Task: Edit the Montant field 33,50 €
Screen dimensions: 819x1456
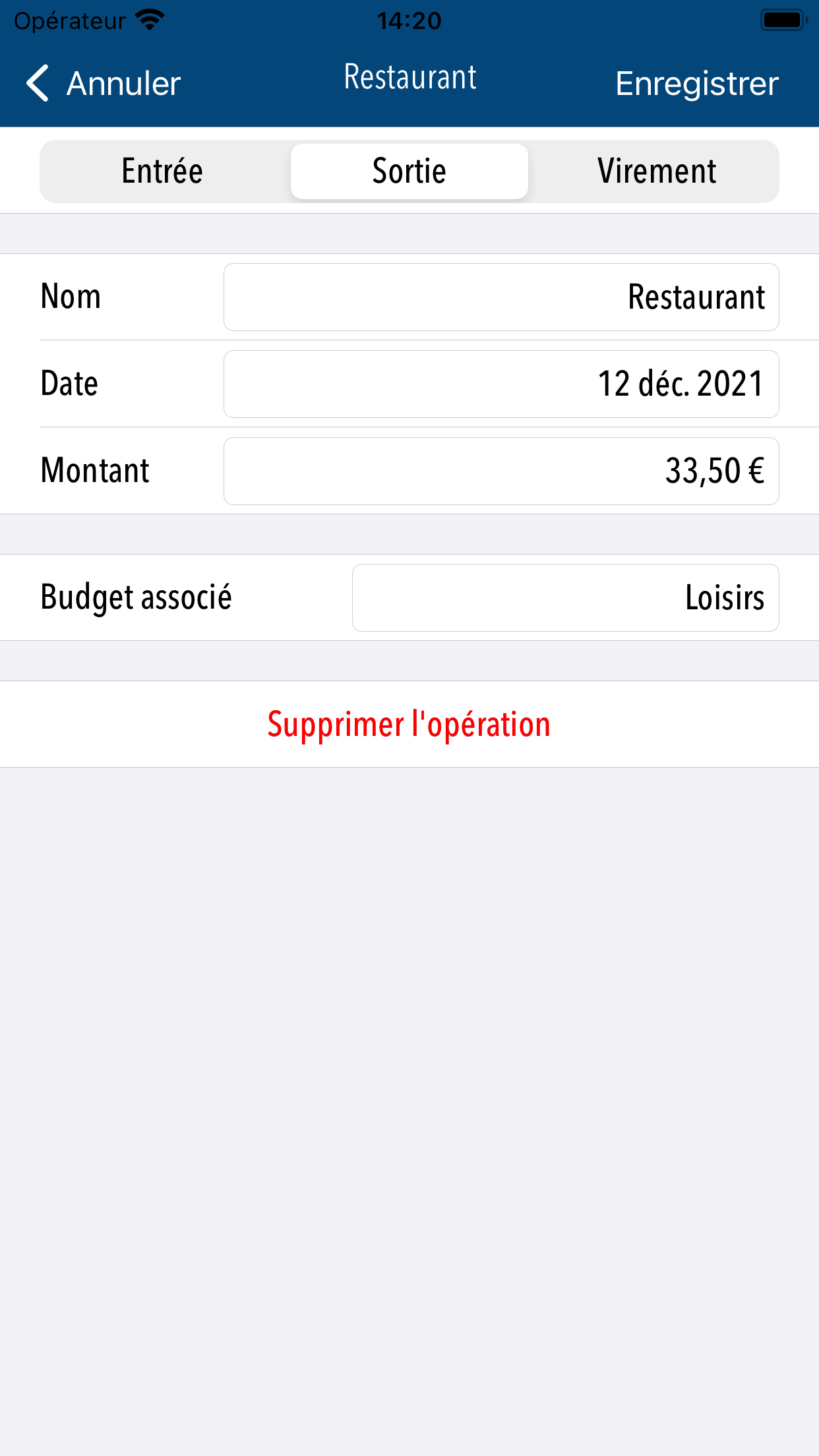Action: click(x=501, y=471)
